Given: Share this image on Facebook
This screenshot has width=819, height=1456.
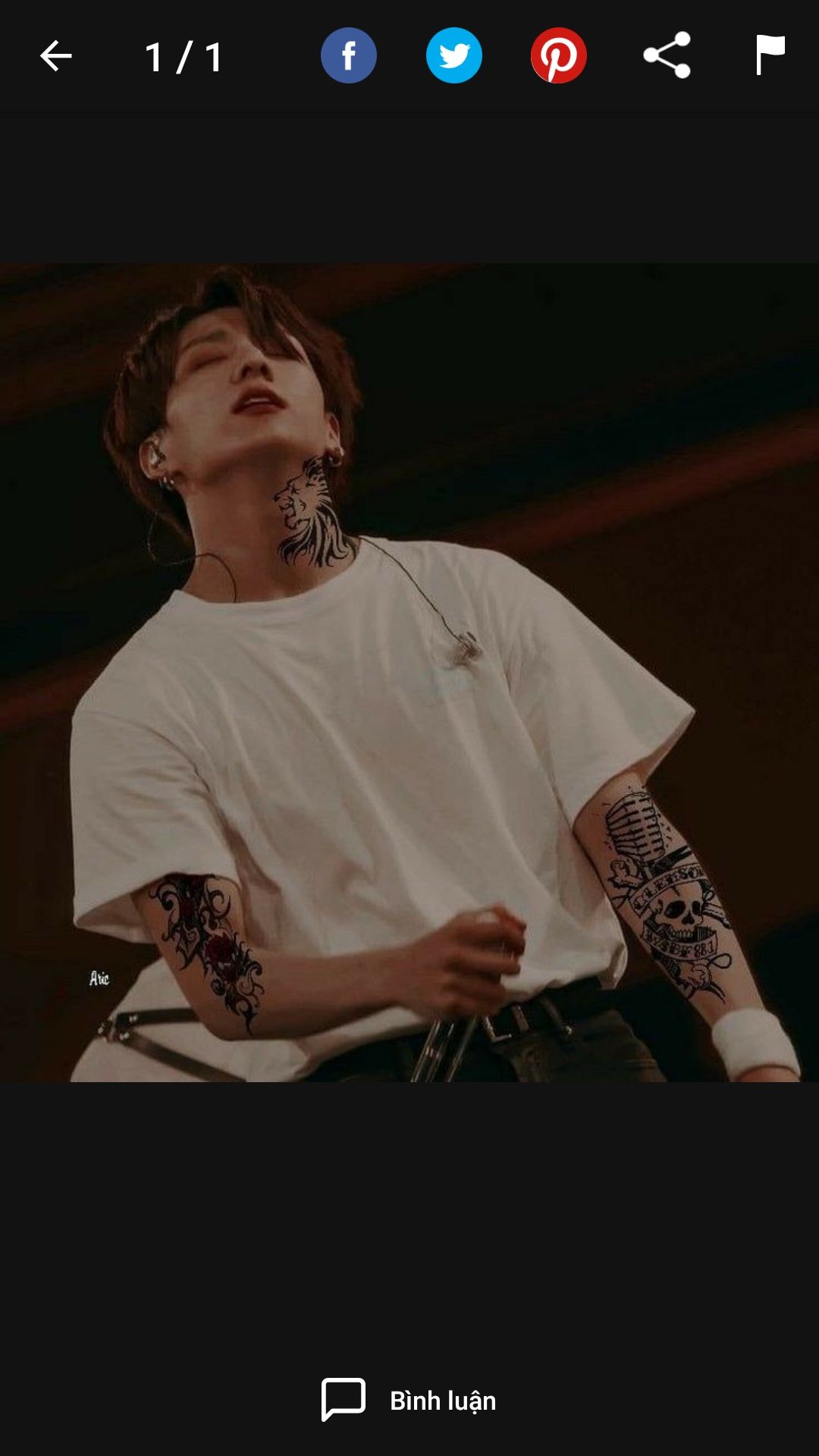Looking at the screenshot, I should tap(349, 55).
